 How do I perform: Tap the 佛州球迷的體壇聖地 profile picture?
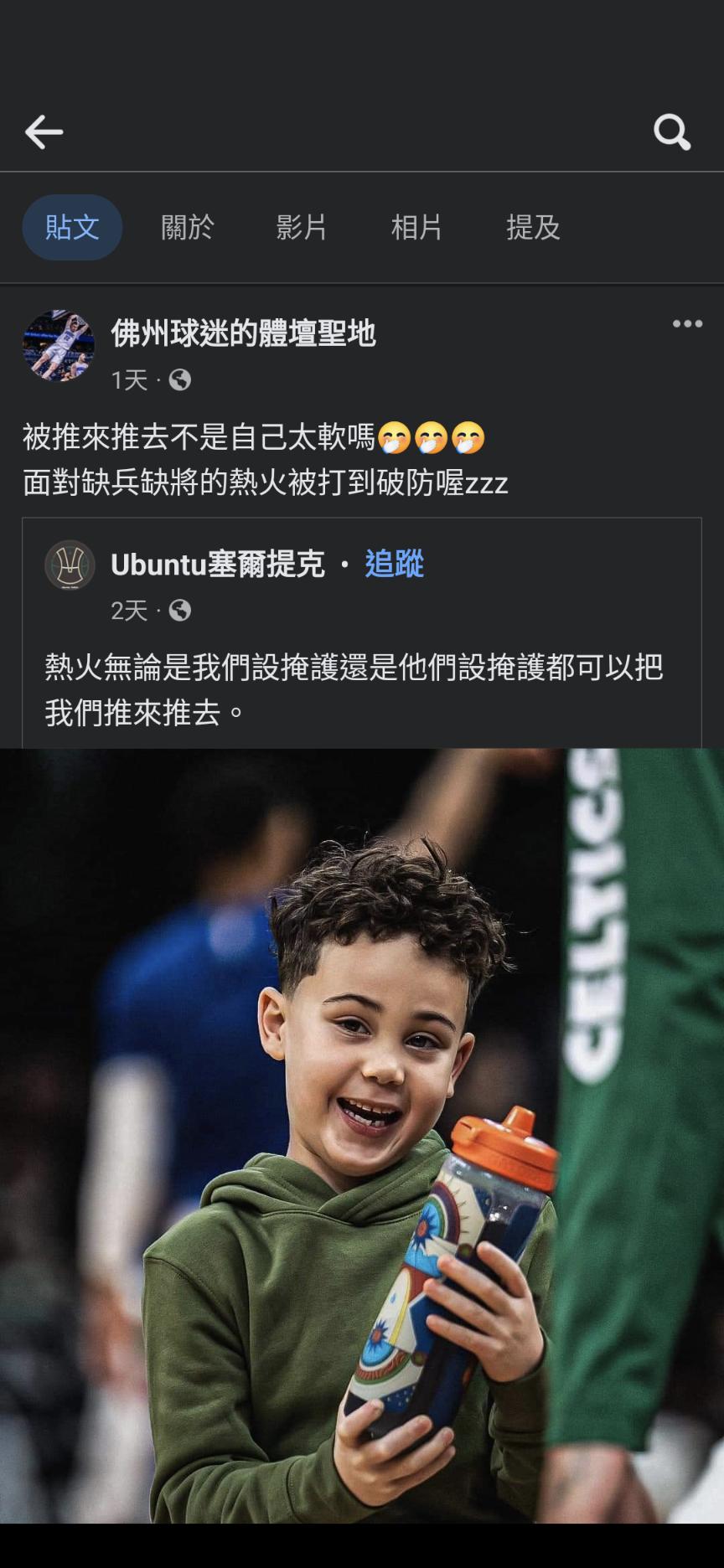click(58, 345)
